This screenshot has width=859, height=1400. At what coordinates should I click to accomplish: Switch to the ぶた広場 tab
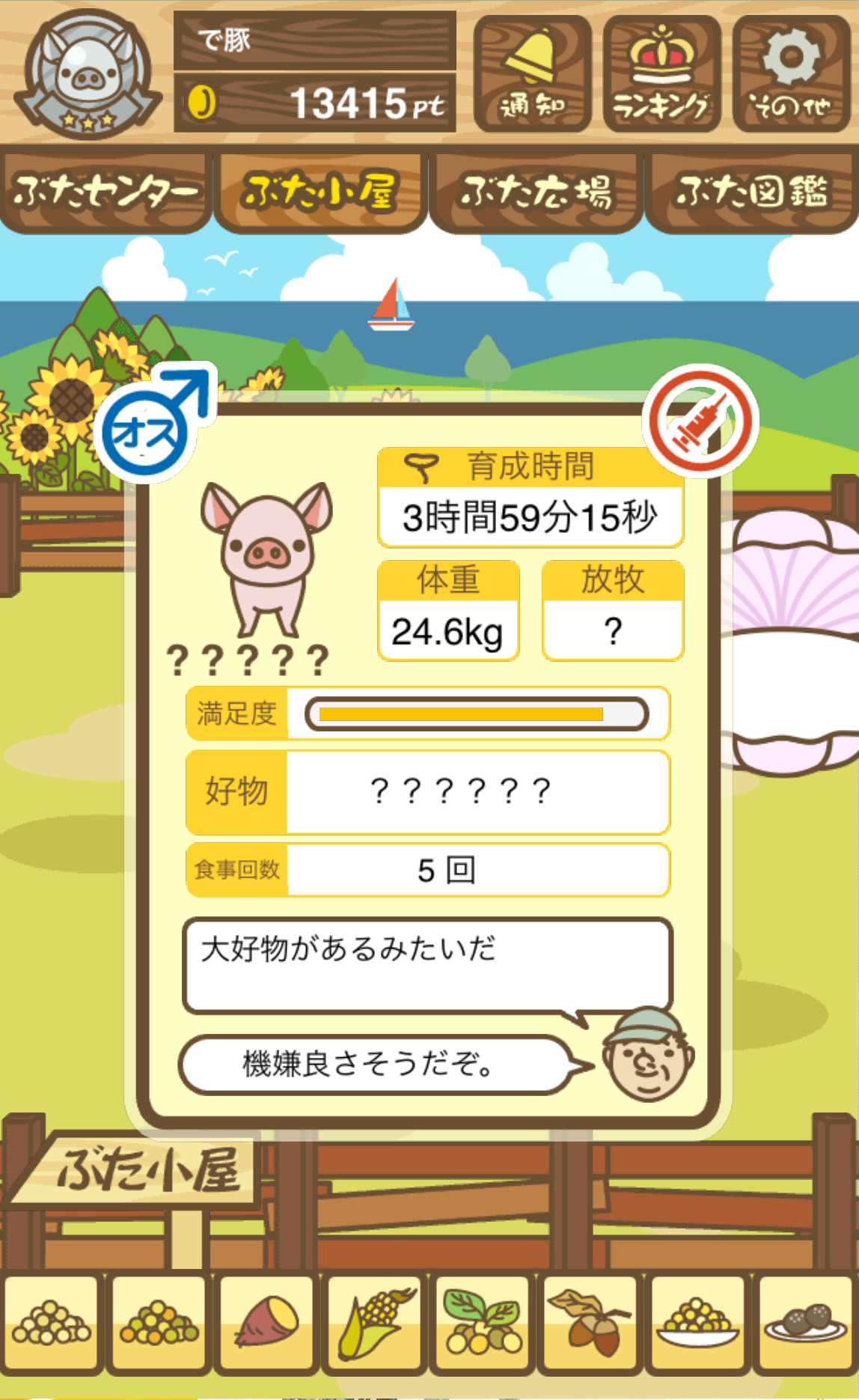point(536,192)
